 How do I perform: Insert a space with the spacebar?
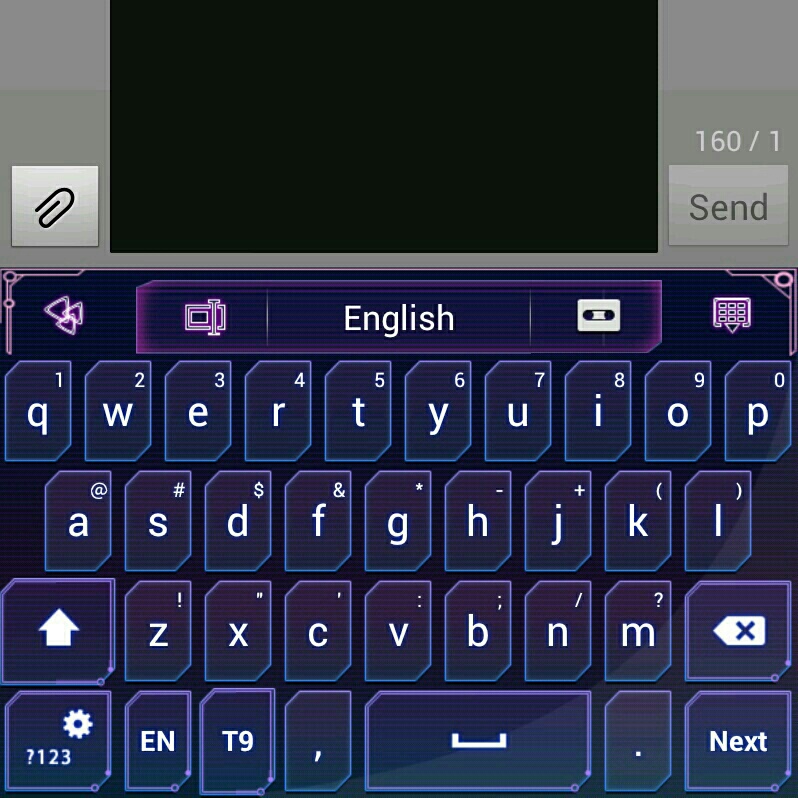(x=478, y=741)
